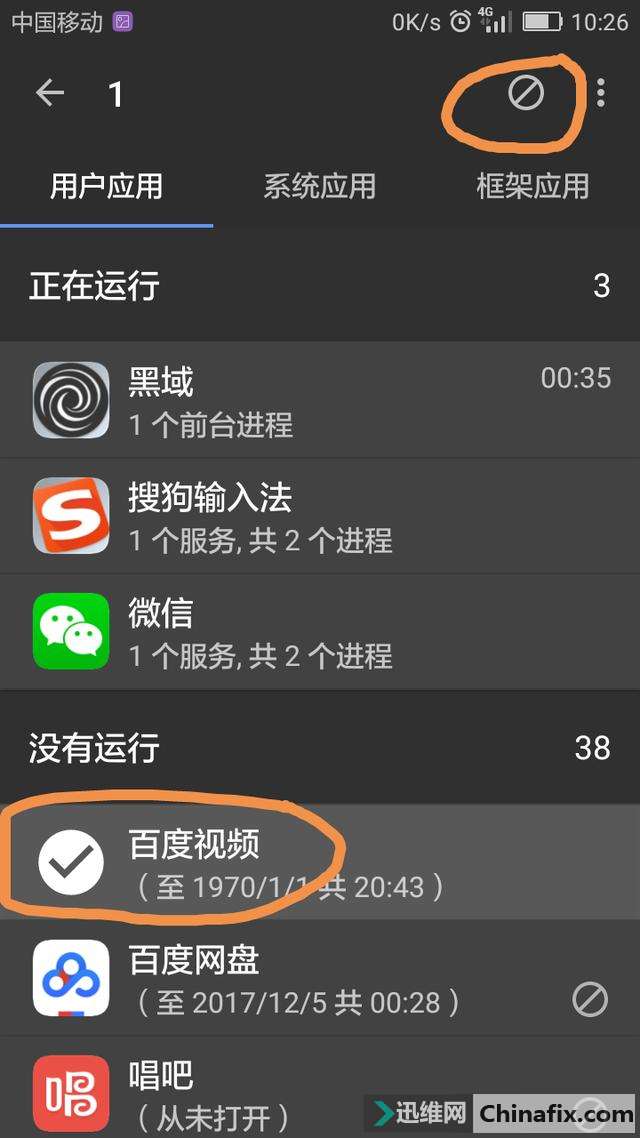This screenshot has width=640, height=1138.
Task: Select the 黑域 app row
Action: [x=320, y=400]
